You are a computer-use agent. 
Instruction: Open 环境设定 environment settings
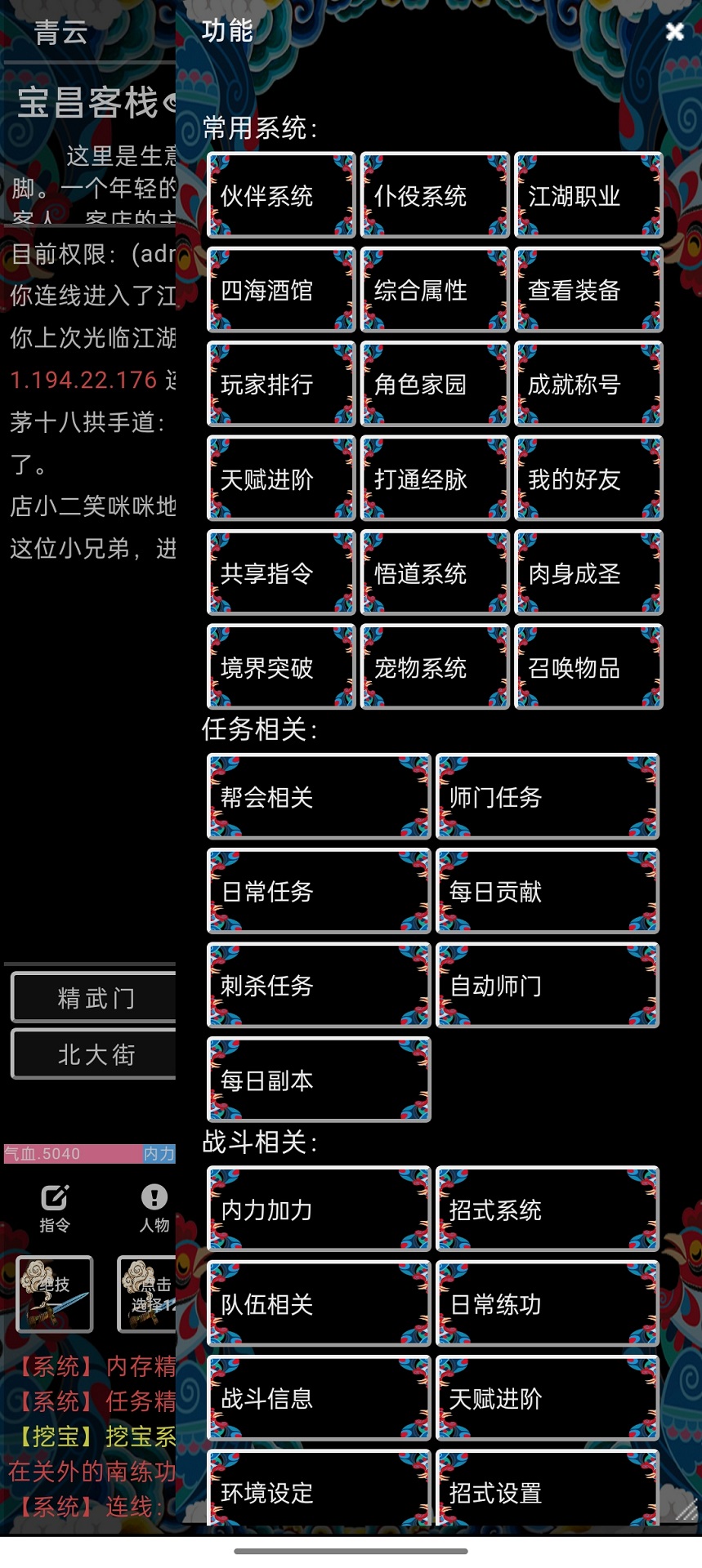(x=318, y=1492)
